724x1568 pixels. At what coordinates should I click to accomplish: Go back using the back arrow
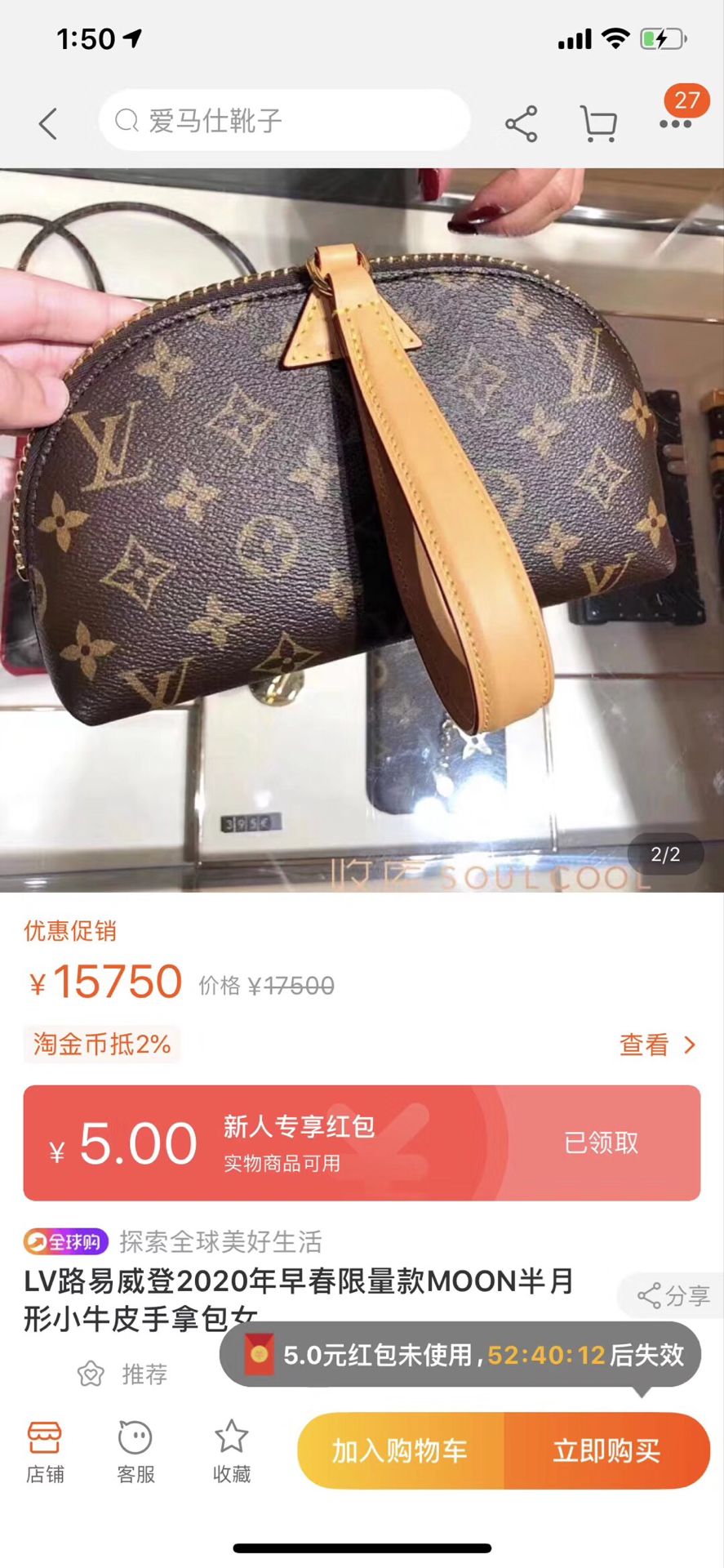coord(48,124)
